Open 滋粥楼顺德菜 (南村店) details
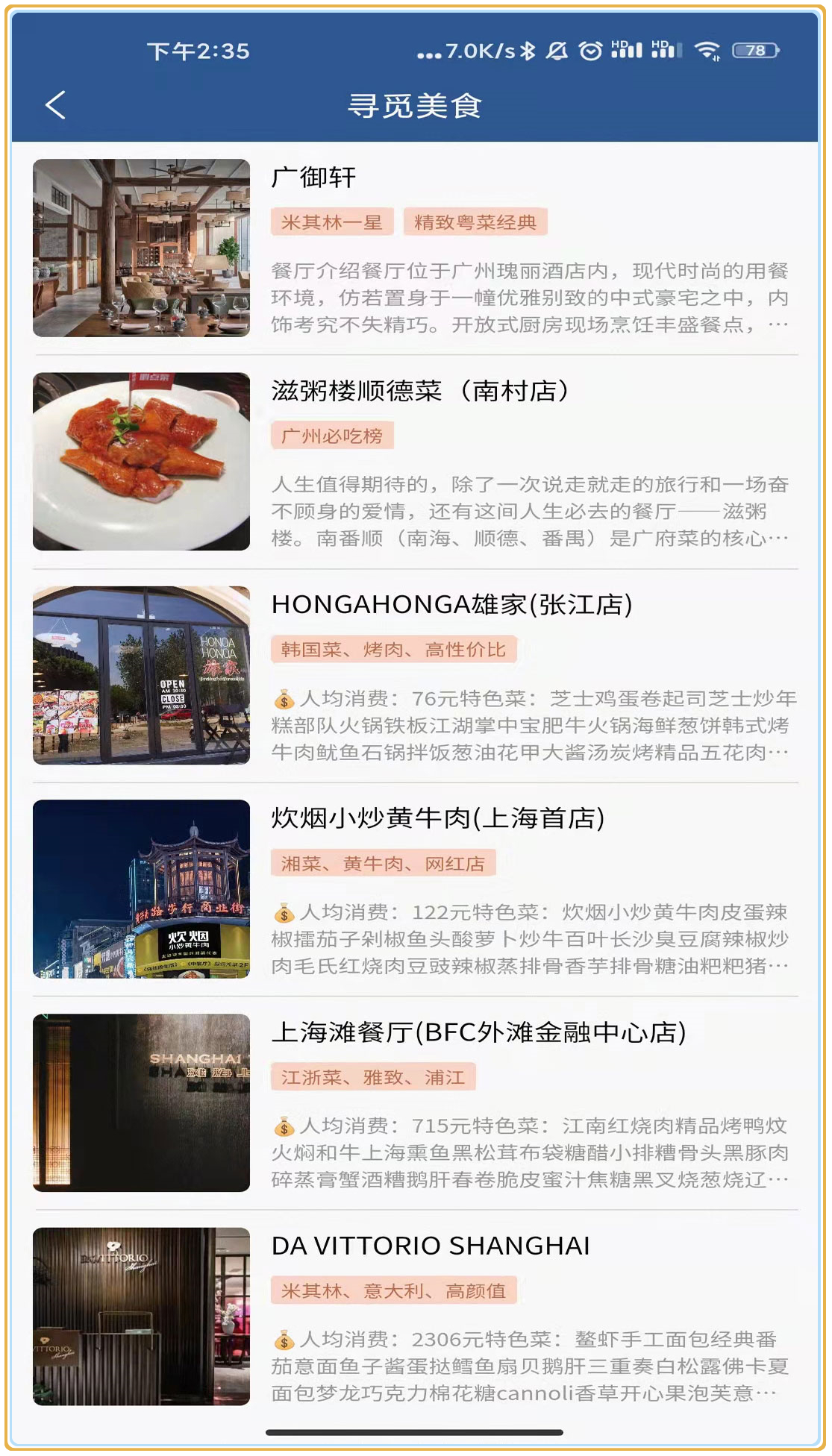This screenshot has width=832, height=1456. click(420, 391)
